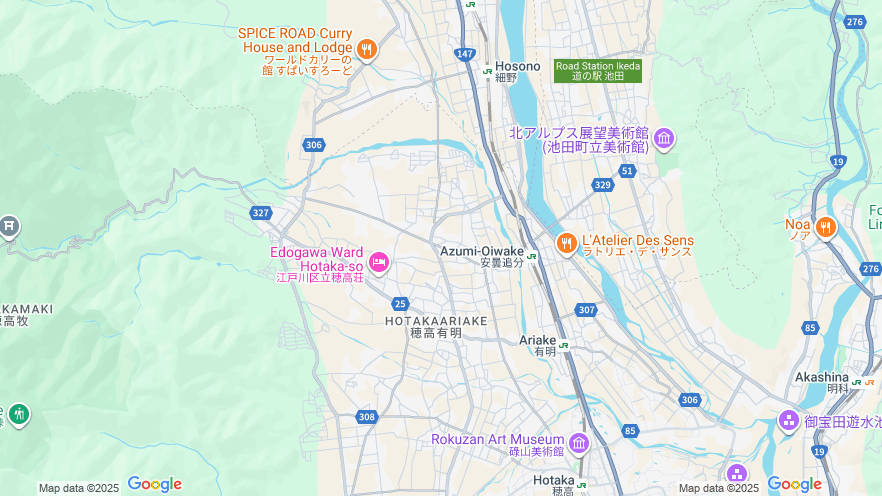Open the shrine marker at left edge
The width and height of the screenshot is (882, 496).
click(9, 227)
